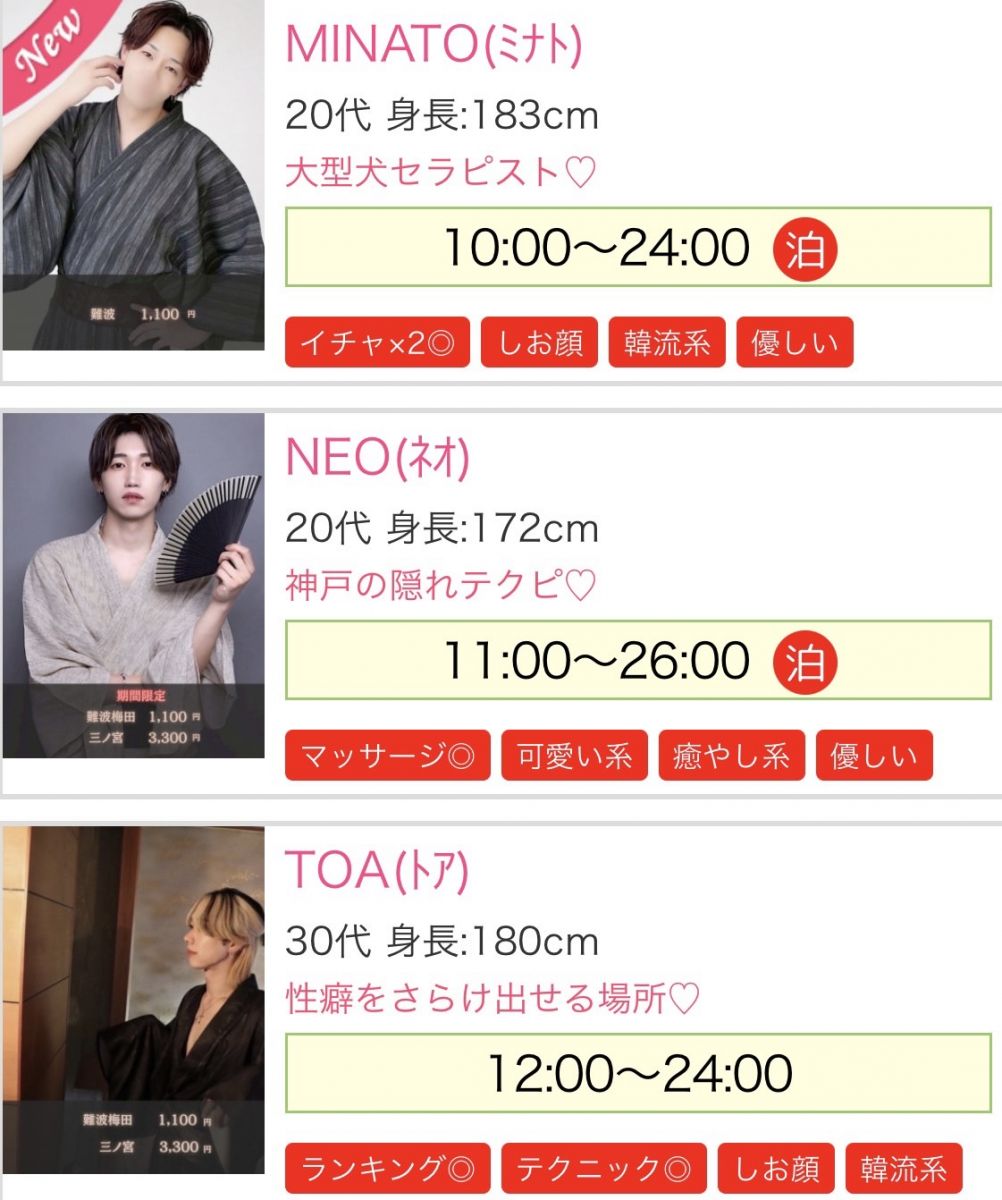Open NEO's profile photo
This screenshot has width=1002, height=1200.
133,586
